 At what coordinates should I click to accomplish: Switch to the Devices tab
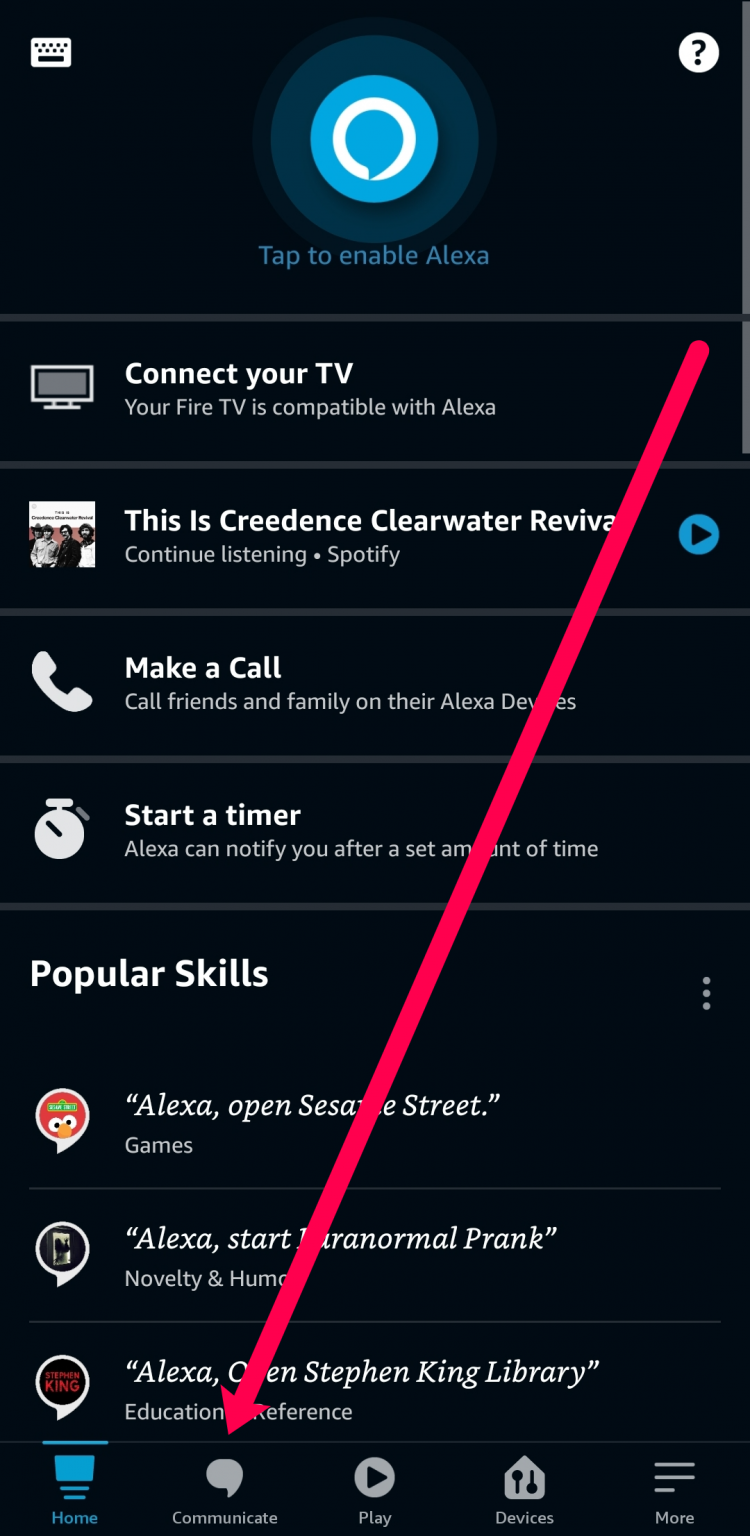524,1489
